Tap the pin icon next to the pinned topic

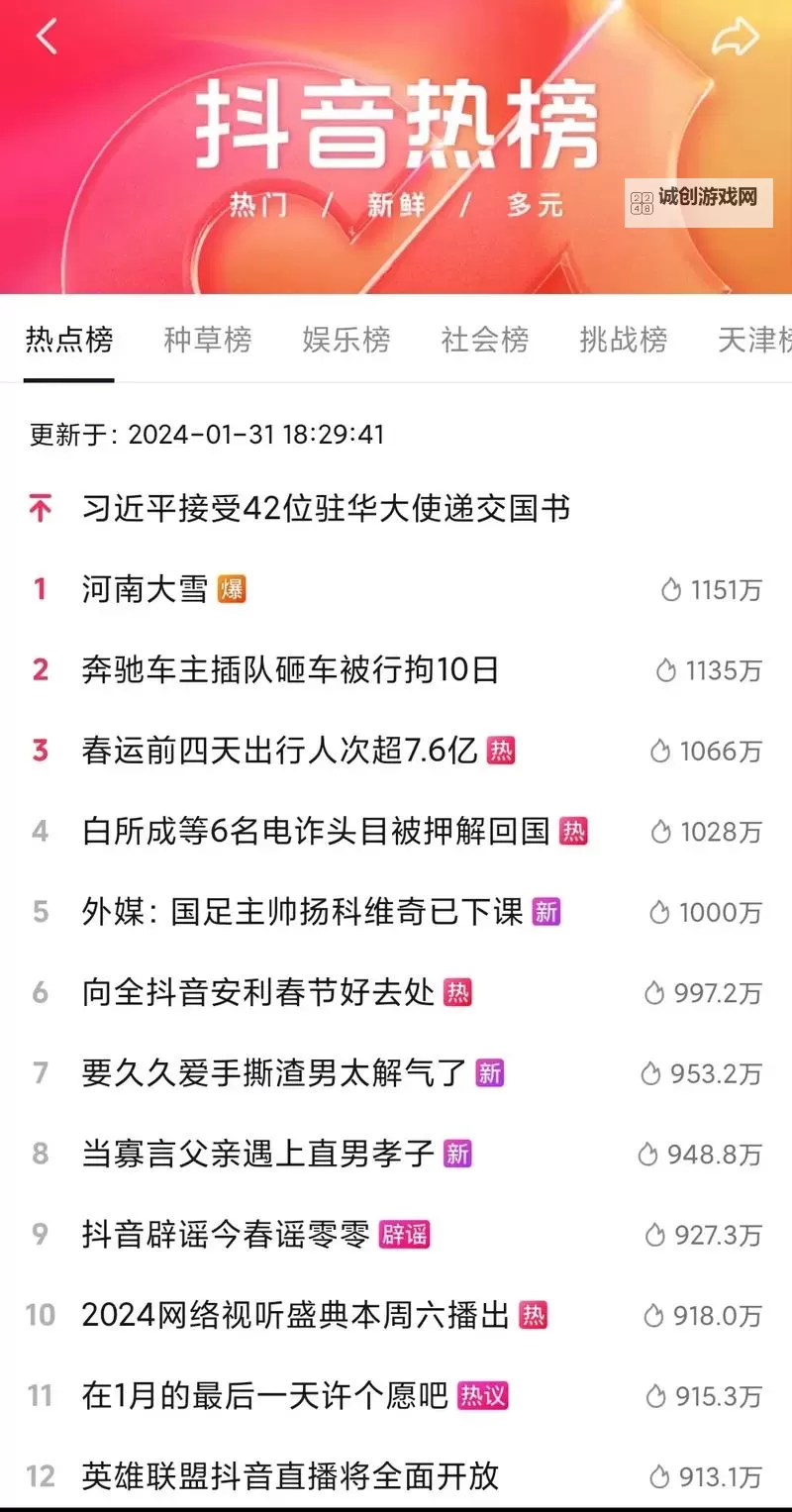[x=40, y=508]
